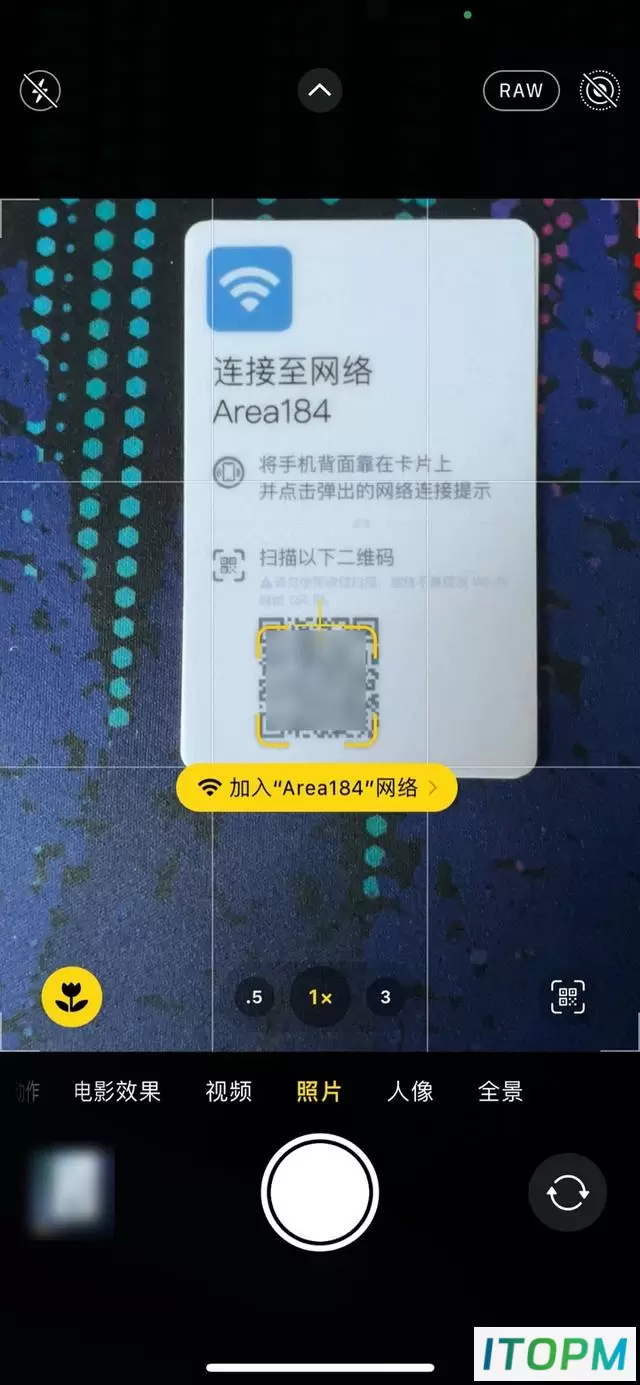Select 照片 mode
This screenshot has height=1385, width=640.
[x=319, y=1091]
